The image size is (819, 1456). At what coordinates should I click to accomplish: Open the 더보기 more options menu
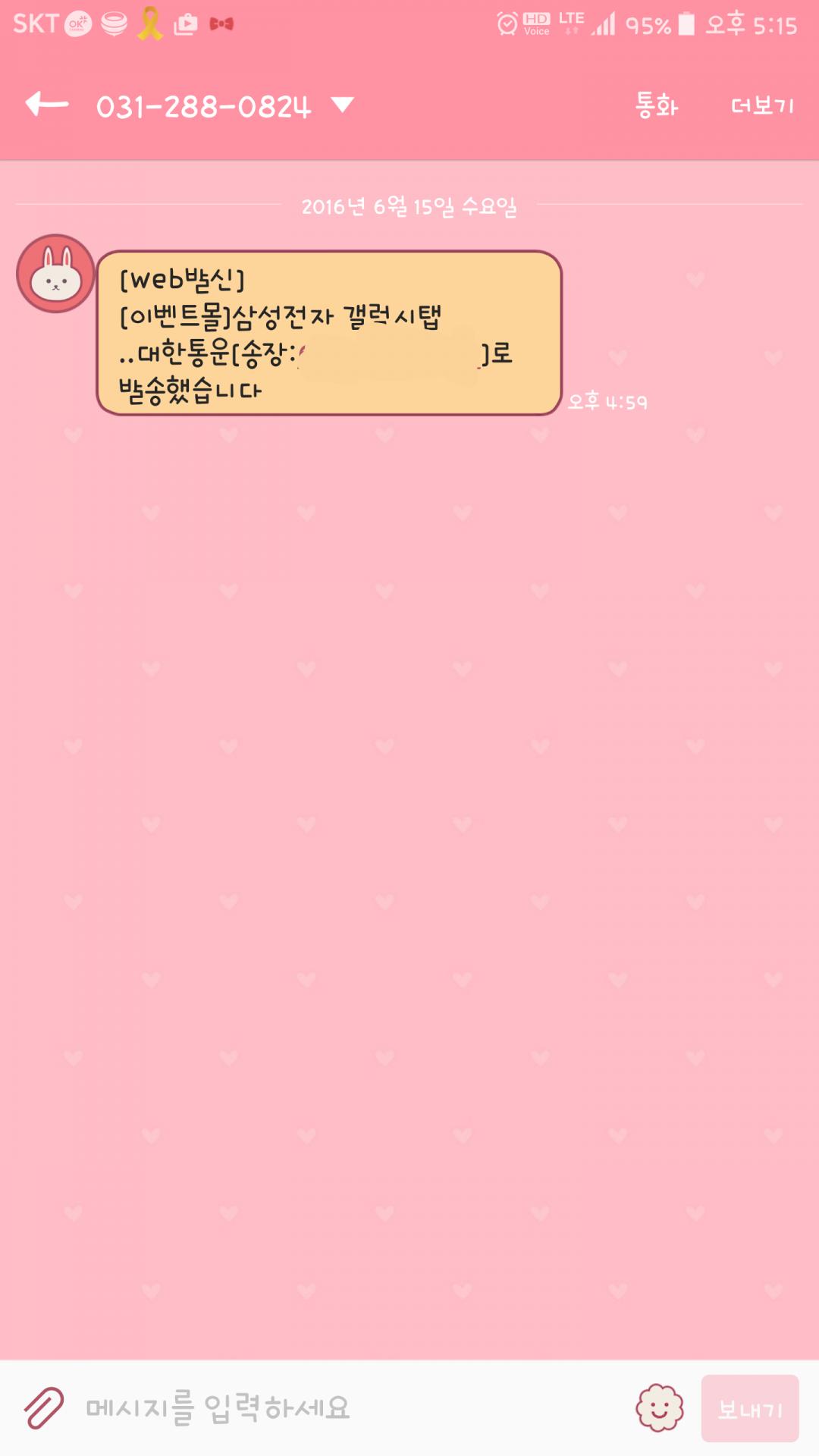762,105
